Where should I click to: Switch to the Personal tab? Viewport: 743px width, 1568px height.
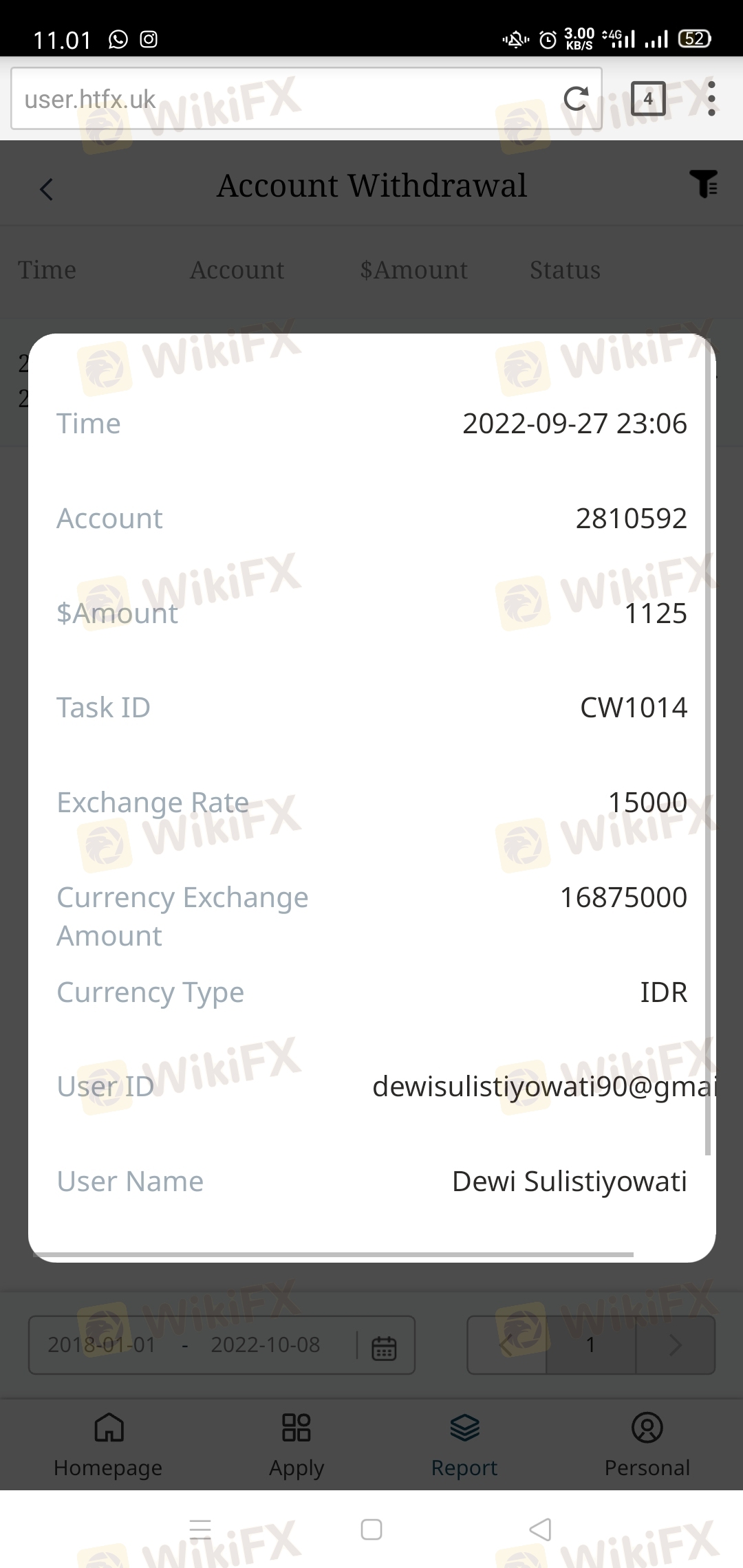click(647, 1444)
